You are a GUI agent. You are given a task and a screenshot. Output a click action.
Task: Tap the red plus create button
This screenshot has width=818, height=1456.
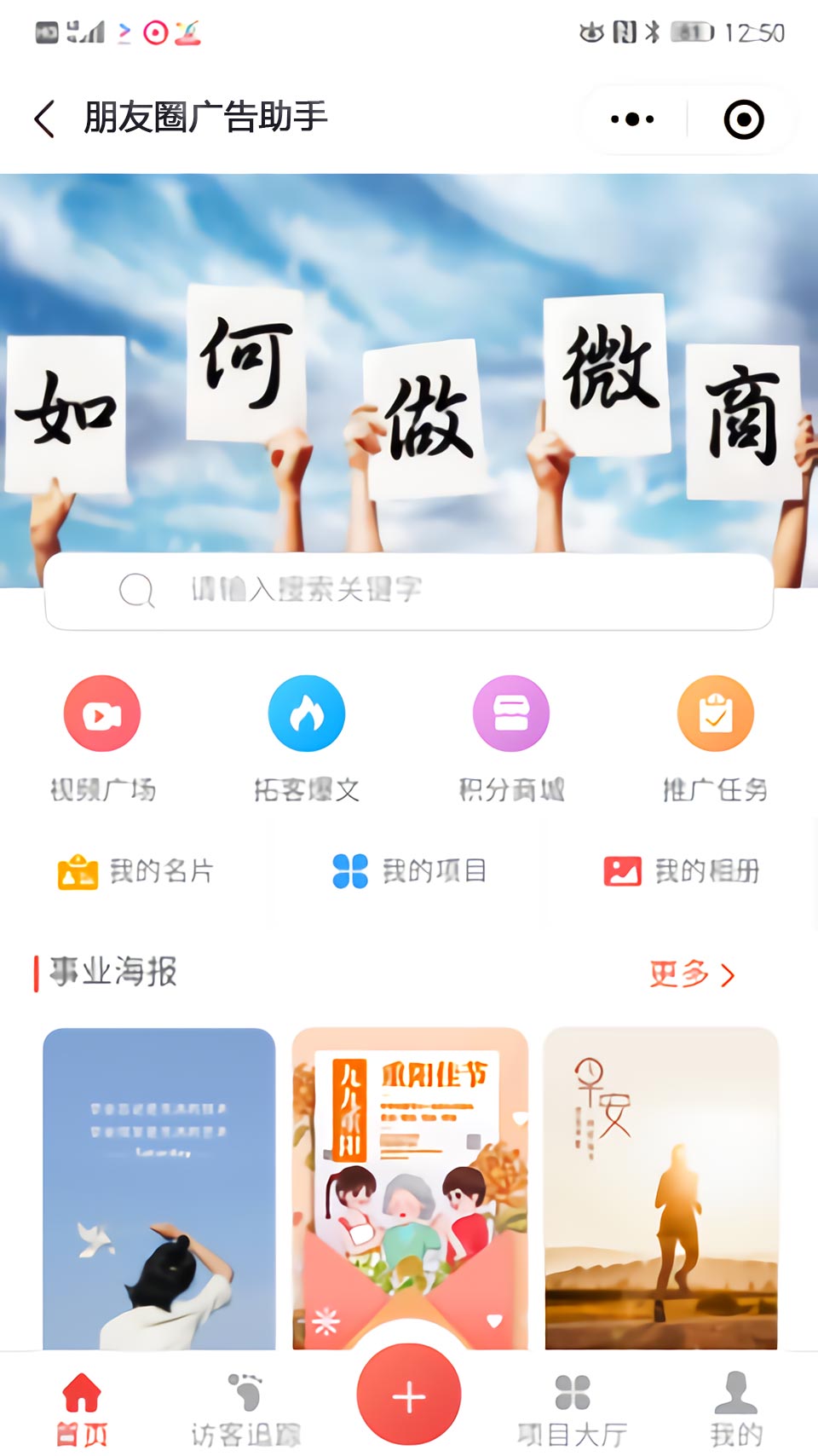(x=409, y=1396)
